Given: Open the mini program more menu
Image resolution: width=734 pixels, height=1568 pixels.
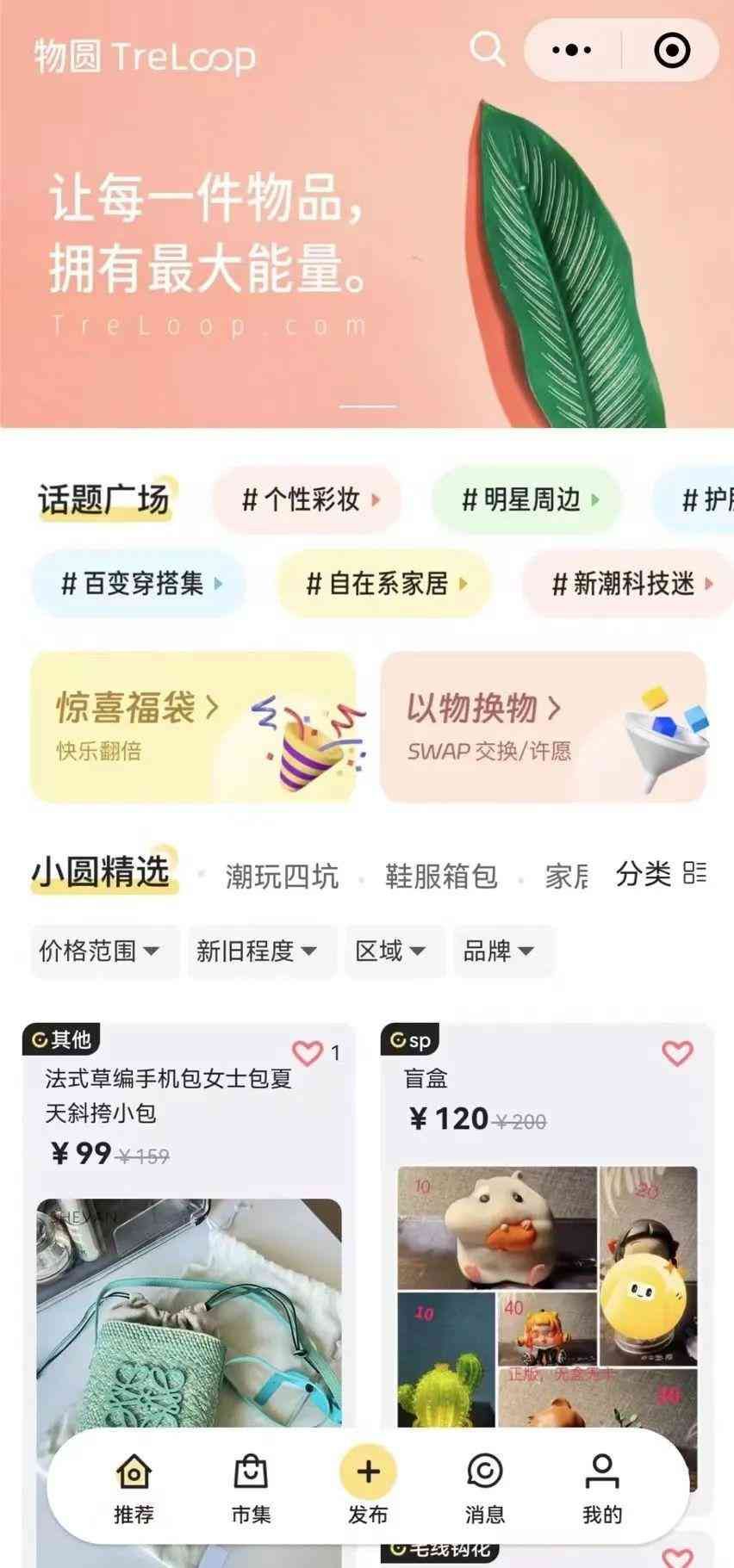Looking at the screenshot, I should 572,50.
